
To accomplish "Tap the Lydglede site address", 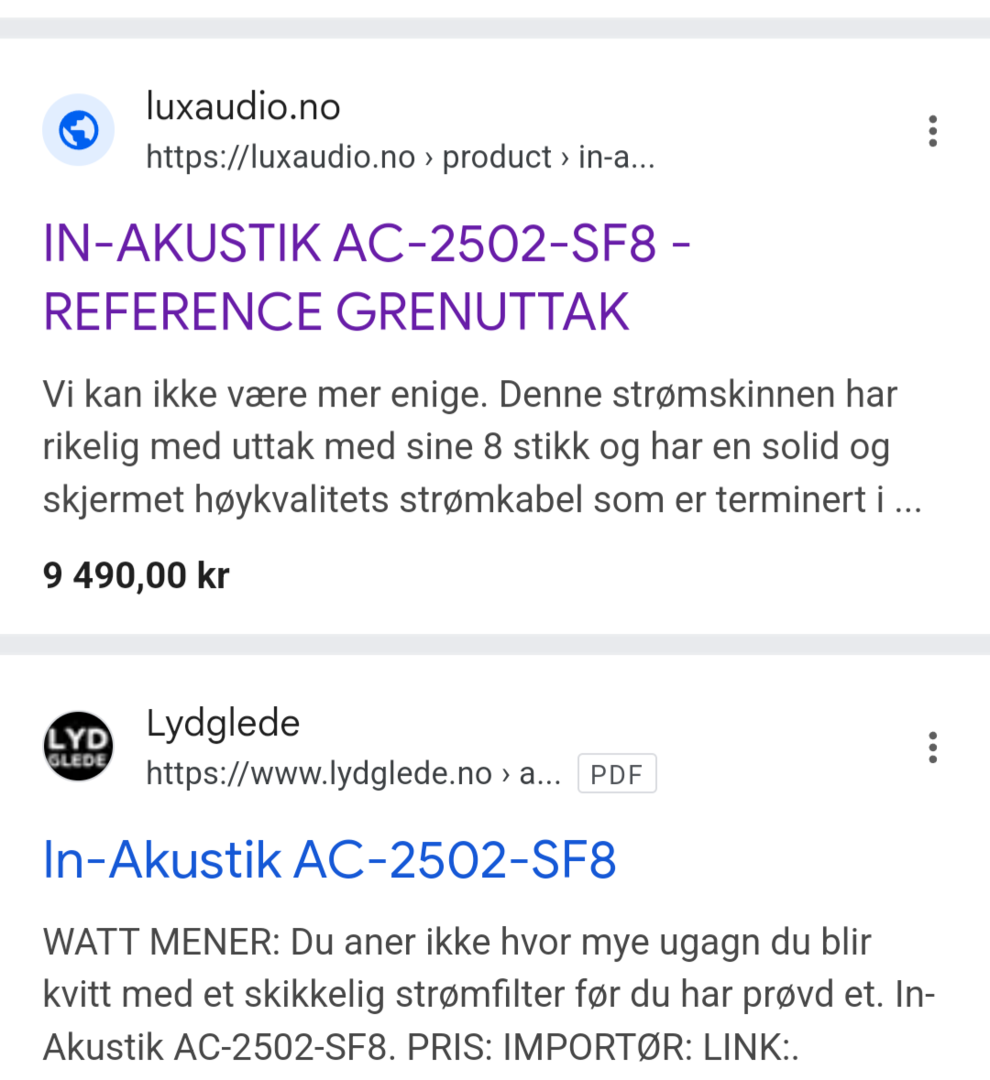I will (353, 773).
